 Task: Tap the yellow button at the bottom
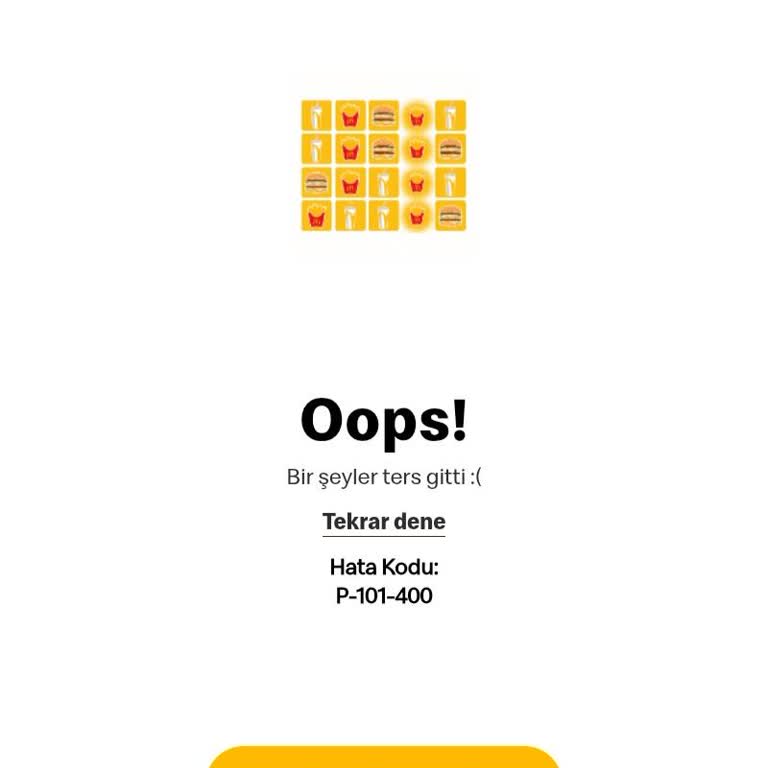pos(383,758)
